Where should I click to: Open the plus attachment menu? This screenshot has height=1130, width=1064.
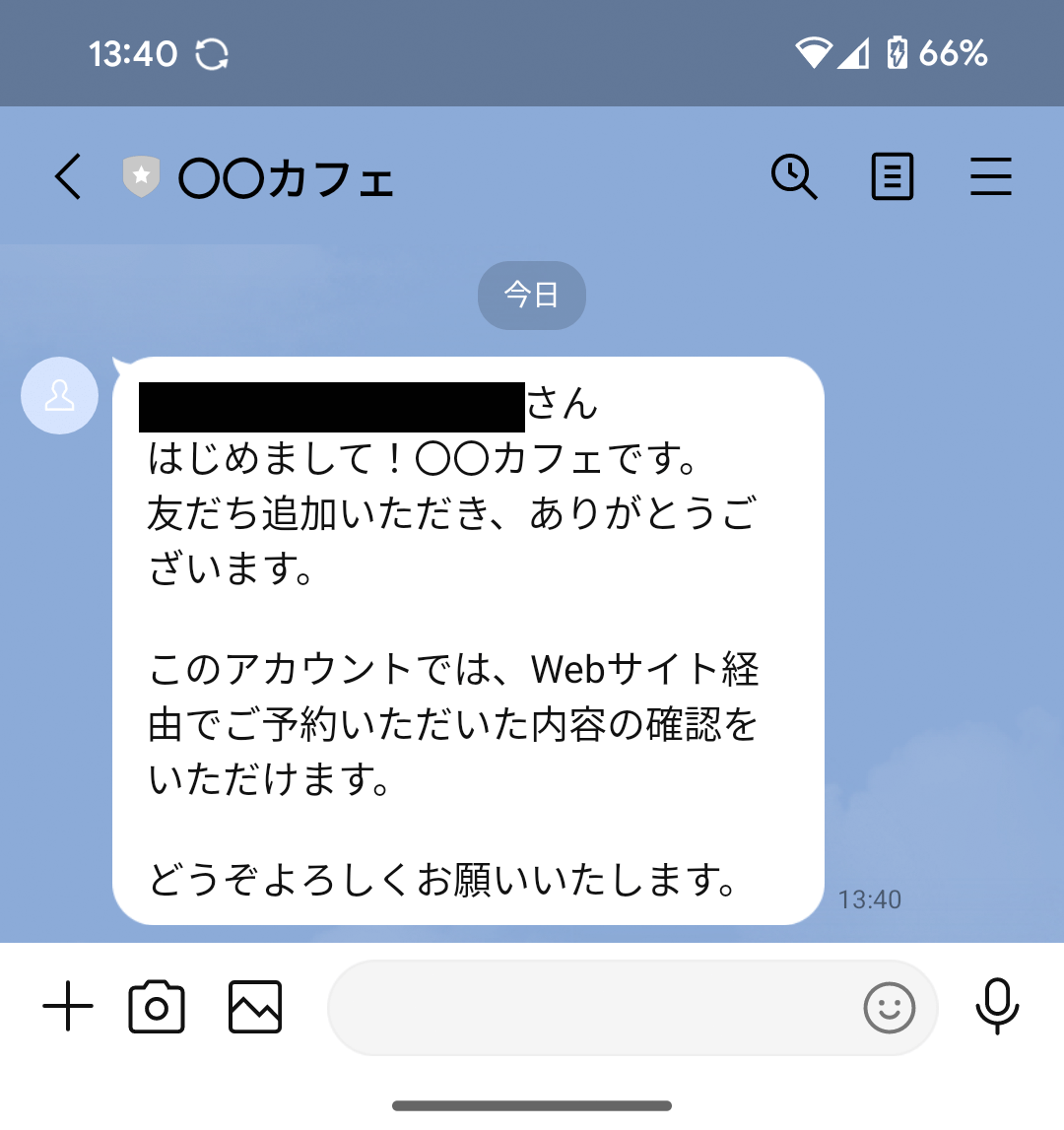pyautogui.click(x=68, y=1007)
